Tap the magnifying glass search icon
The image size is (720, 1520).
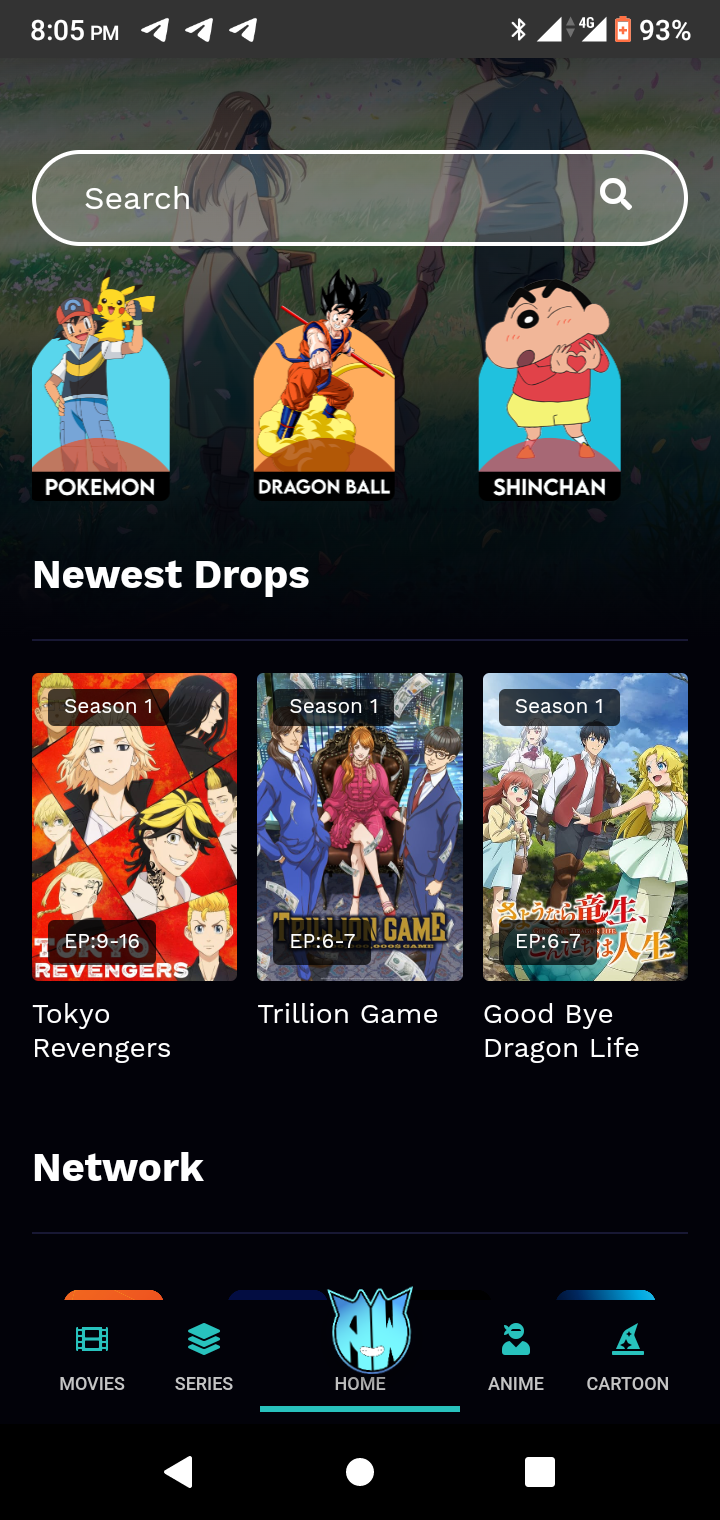click(616, 195)
